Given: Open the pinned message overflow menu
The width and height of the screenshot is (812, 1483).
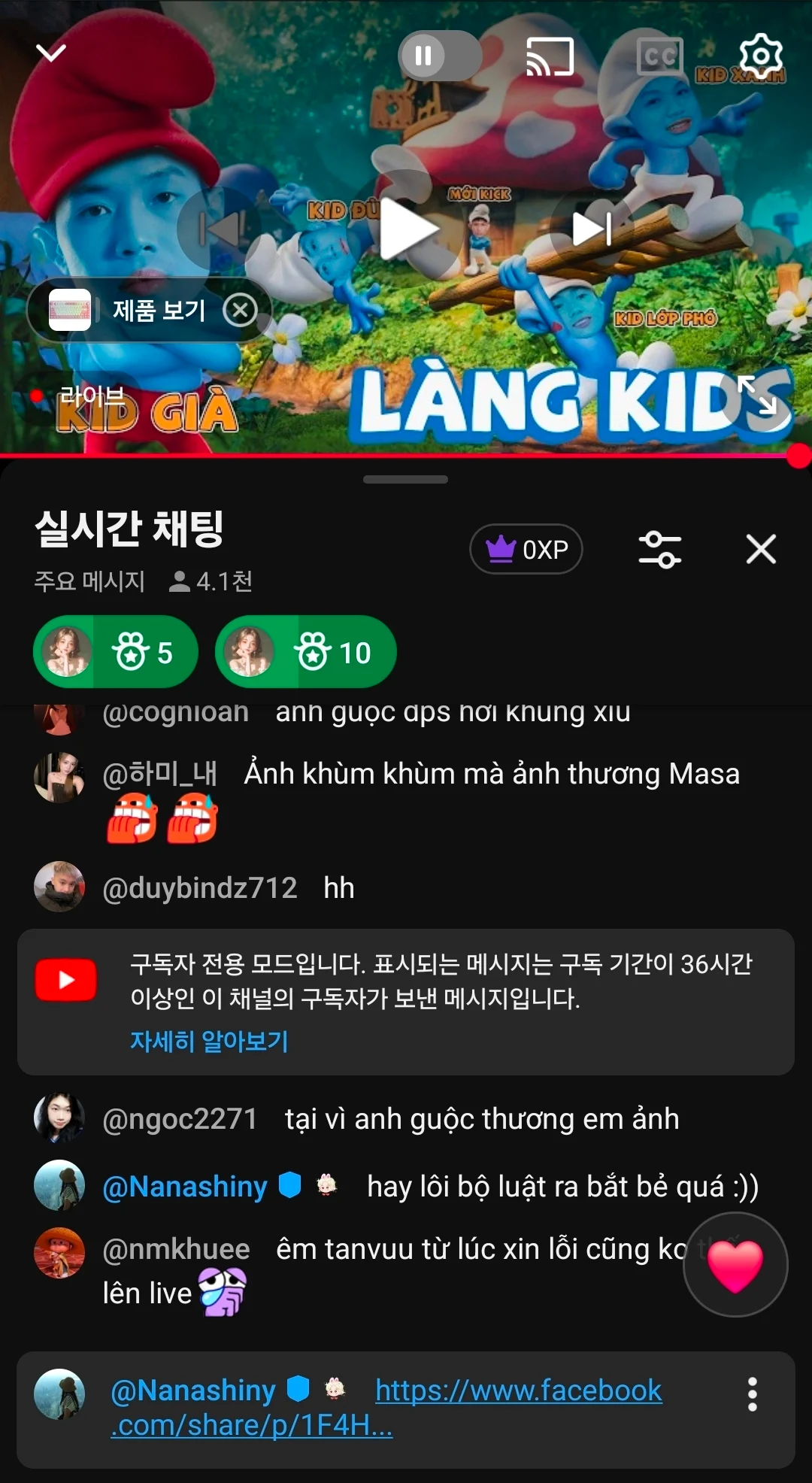Looking at the screenshot, I should point(752,1394).
